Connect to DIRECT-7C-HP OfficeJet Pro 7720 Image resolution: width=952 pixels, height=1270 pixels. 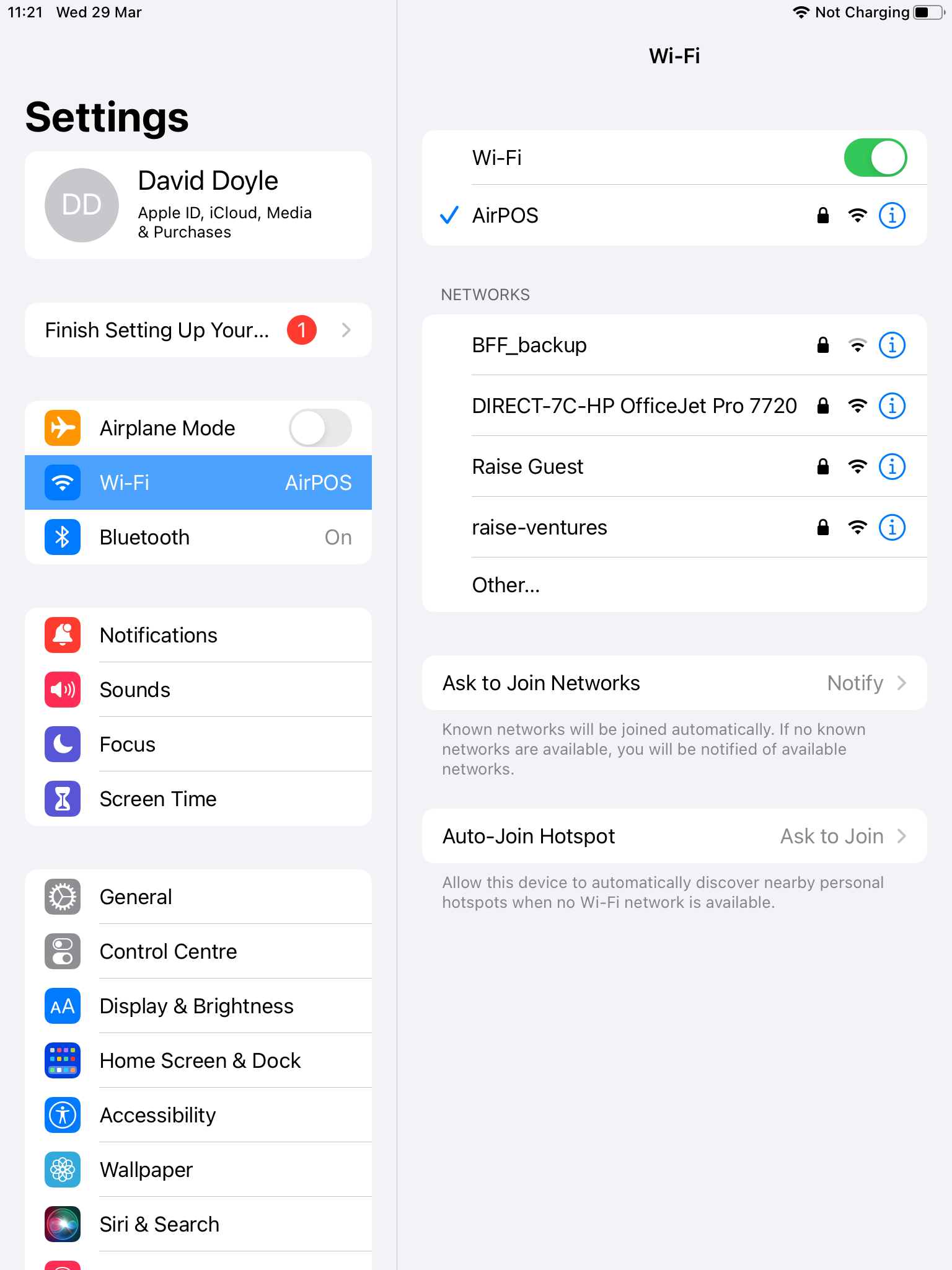(x=633, y=406)
